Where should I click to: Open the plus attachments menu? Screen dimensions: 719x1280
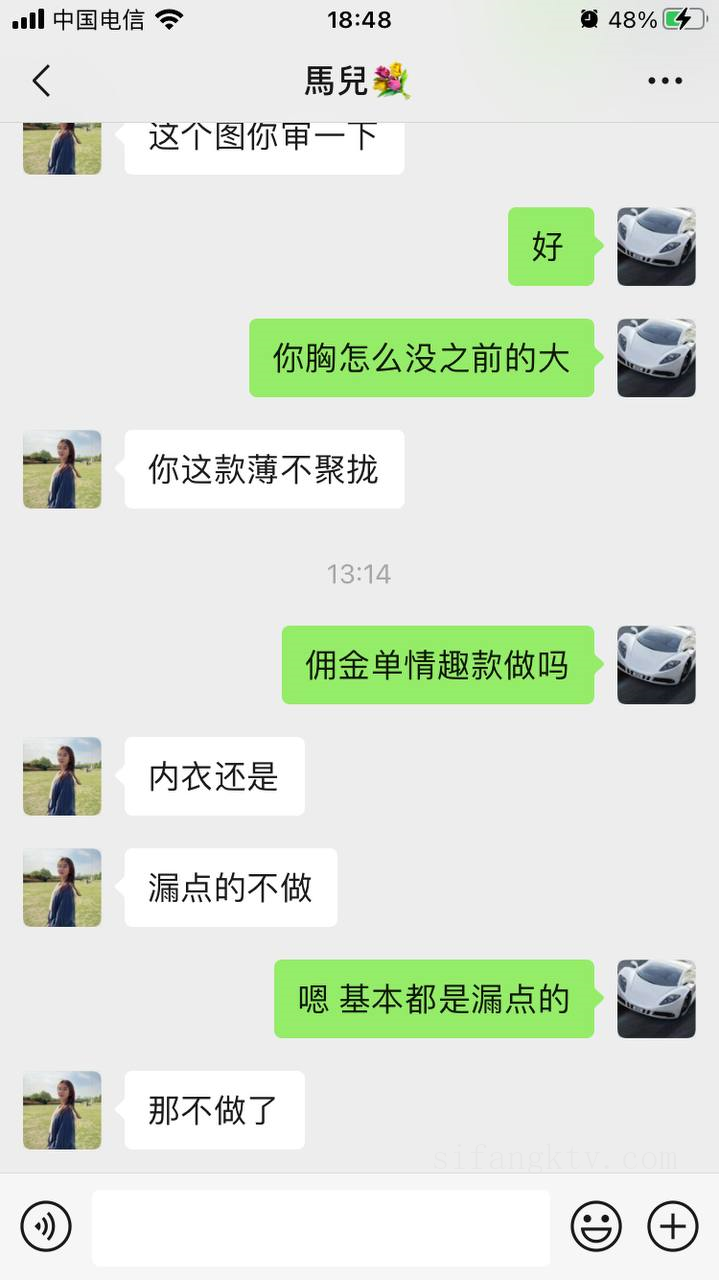point(673,1227)
